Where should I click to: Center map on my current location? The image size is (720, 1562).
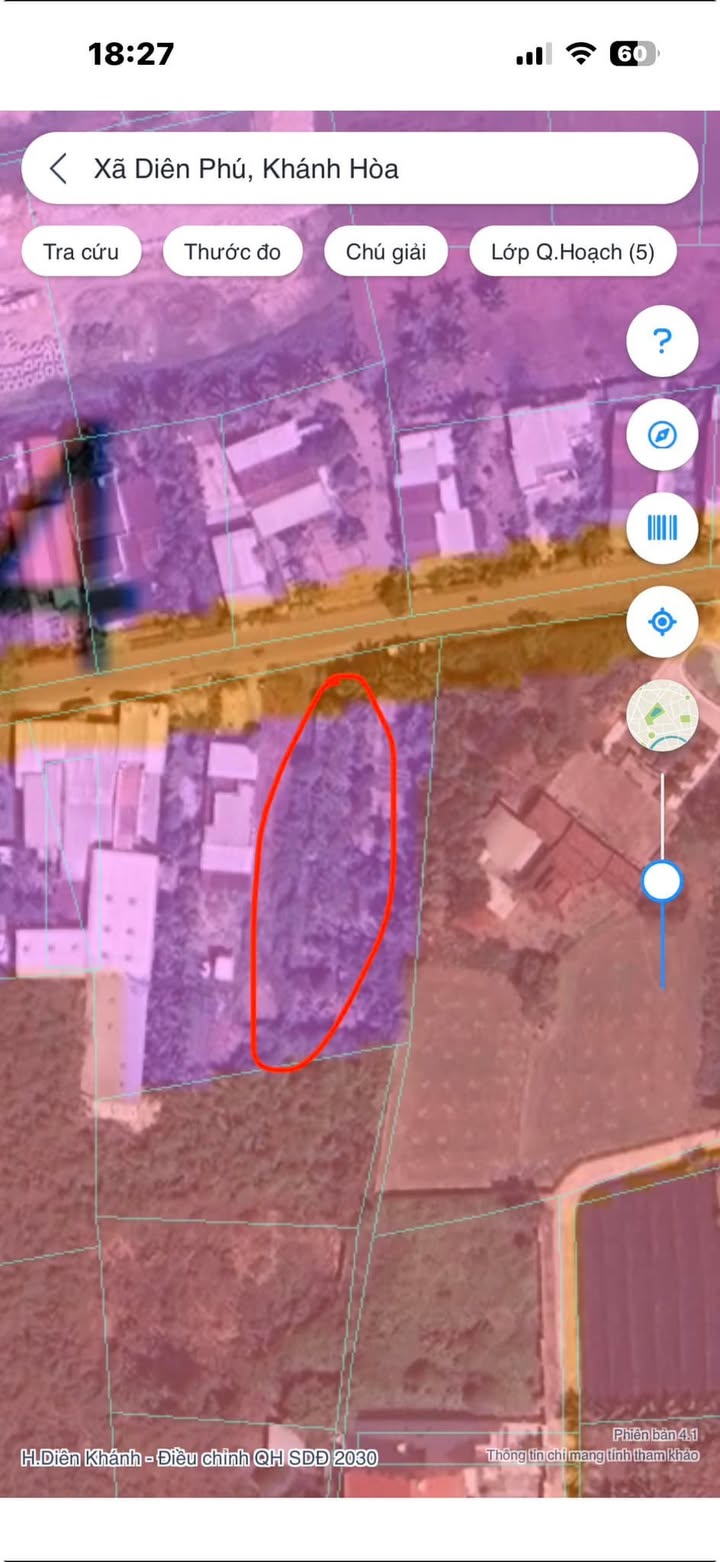click(661, 622)
